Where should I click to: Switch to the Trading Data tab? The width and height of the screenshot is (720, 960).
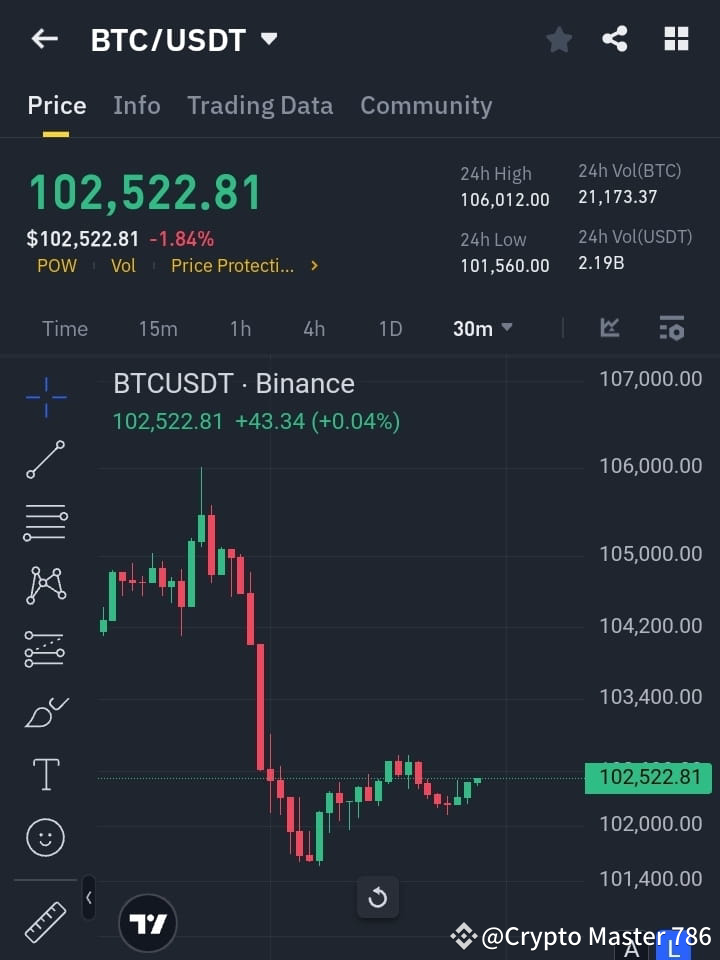260,105
